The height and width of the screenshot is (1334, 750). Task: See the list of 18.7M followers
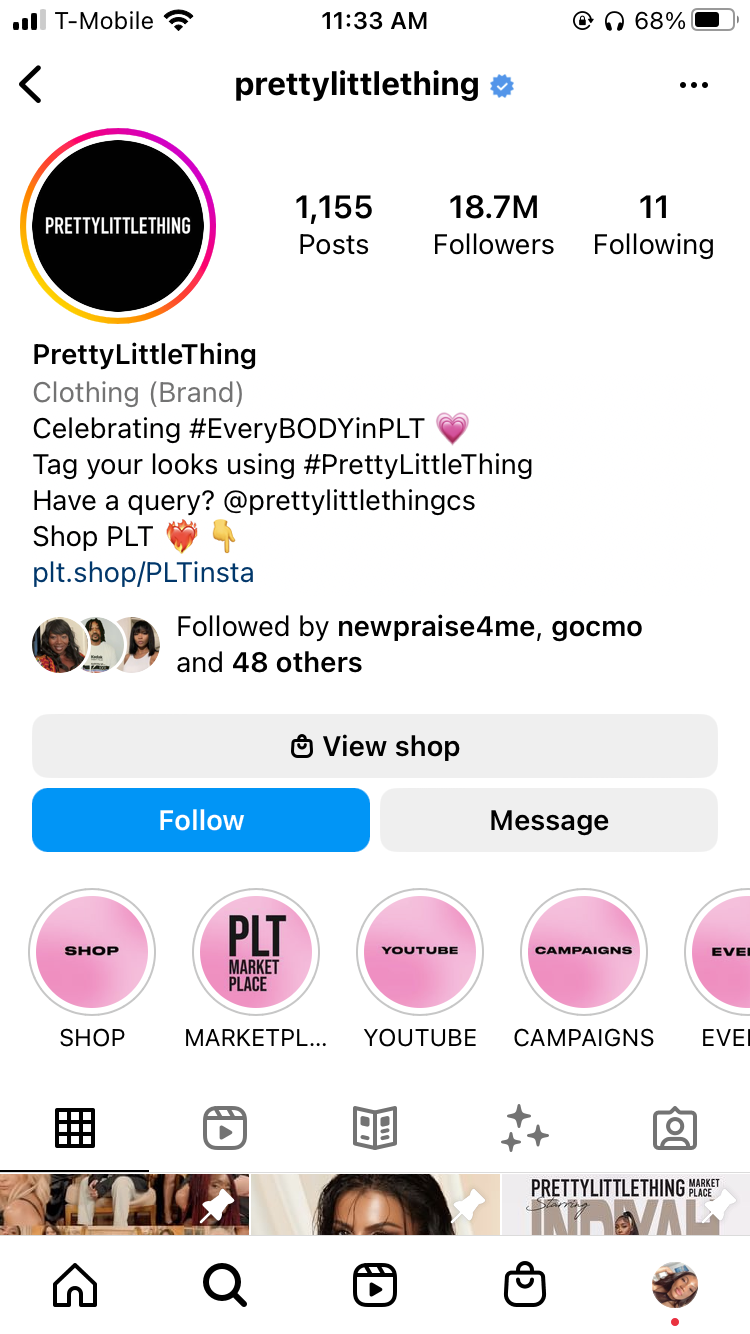pyautogui.click(x=493, y=225)
